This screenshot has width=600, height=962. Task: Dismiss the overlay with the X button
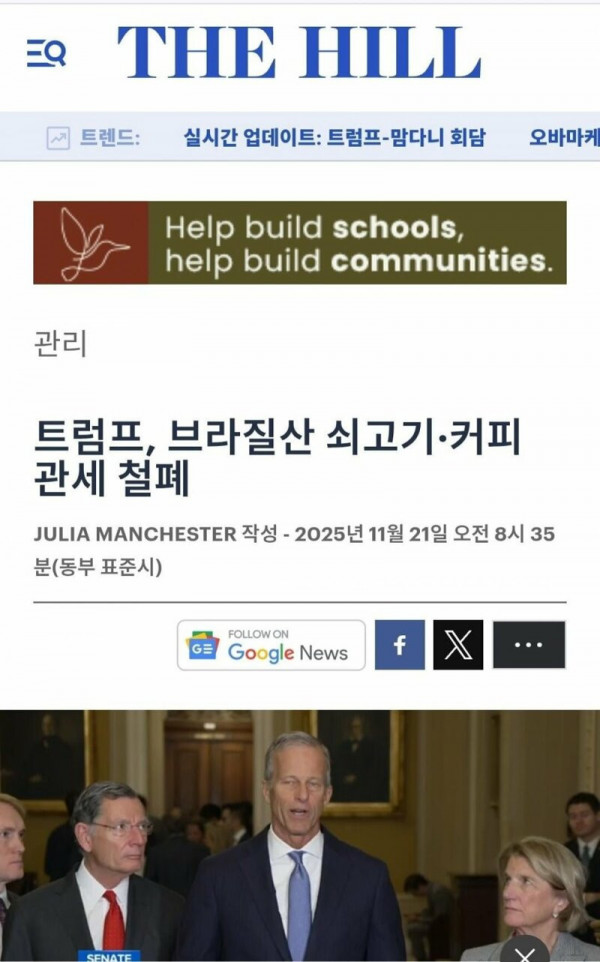[525, 951]
